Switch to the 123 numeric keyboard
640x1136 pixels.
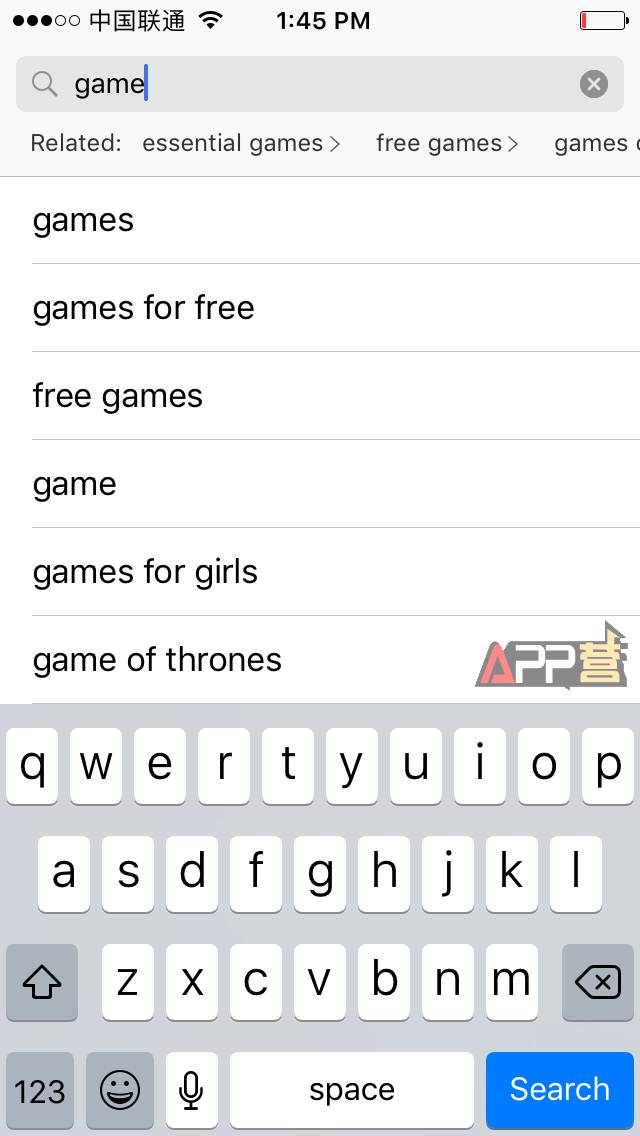(40, 1089)
